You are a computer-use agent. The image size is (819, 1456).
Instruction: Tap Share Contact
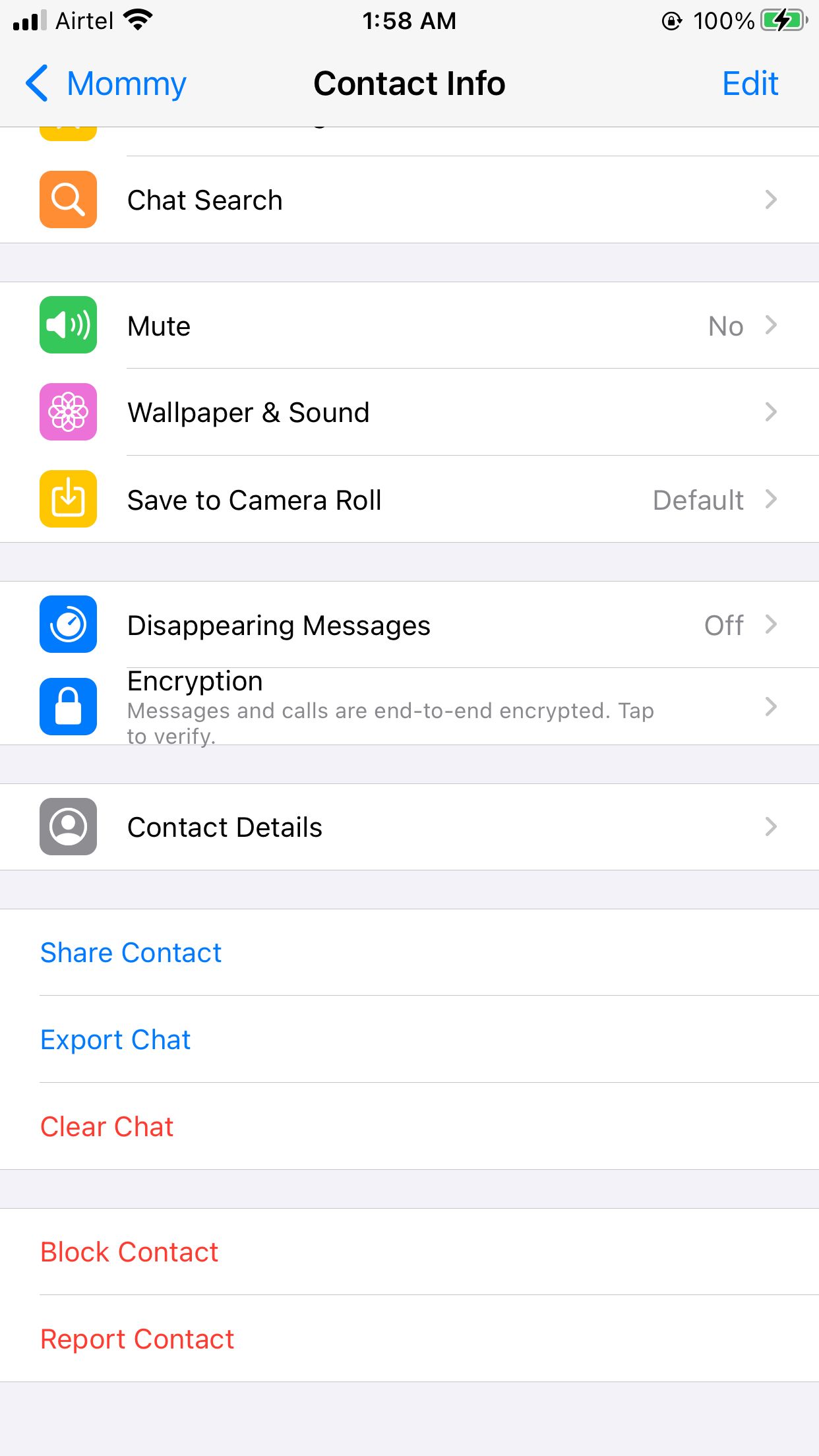[131, 952]
